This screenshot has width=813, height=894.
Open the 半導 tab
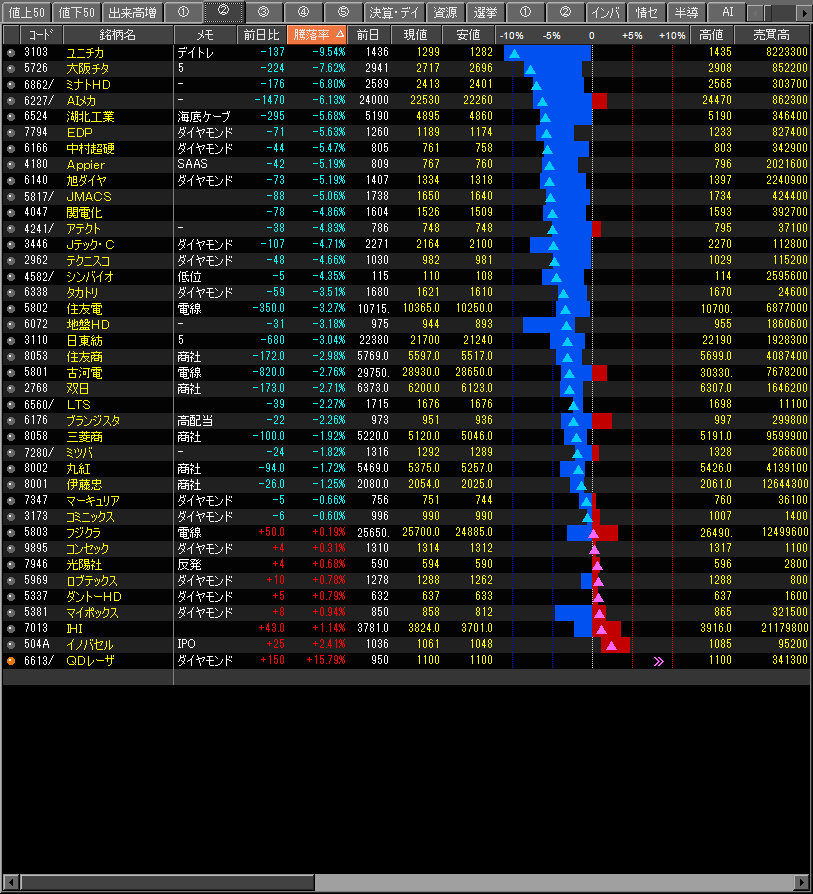[686, 12]
